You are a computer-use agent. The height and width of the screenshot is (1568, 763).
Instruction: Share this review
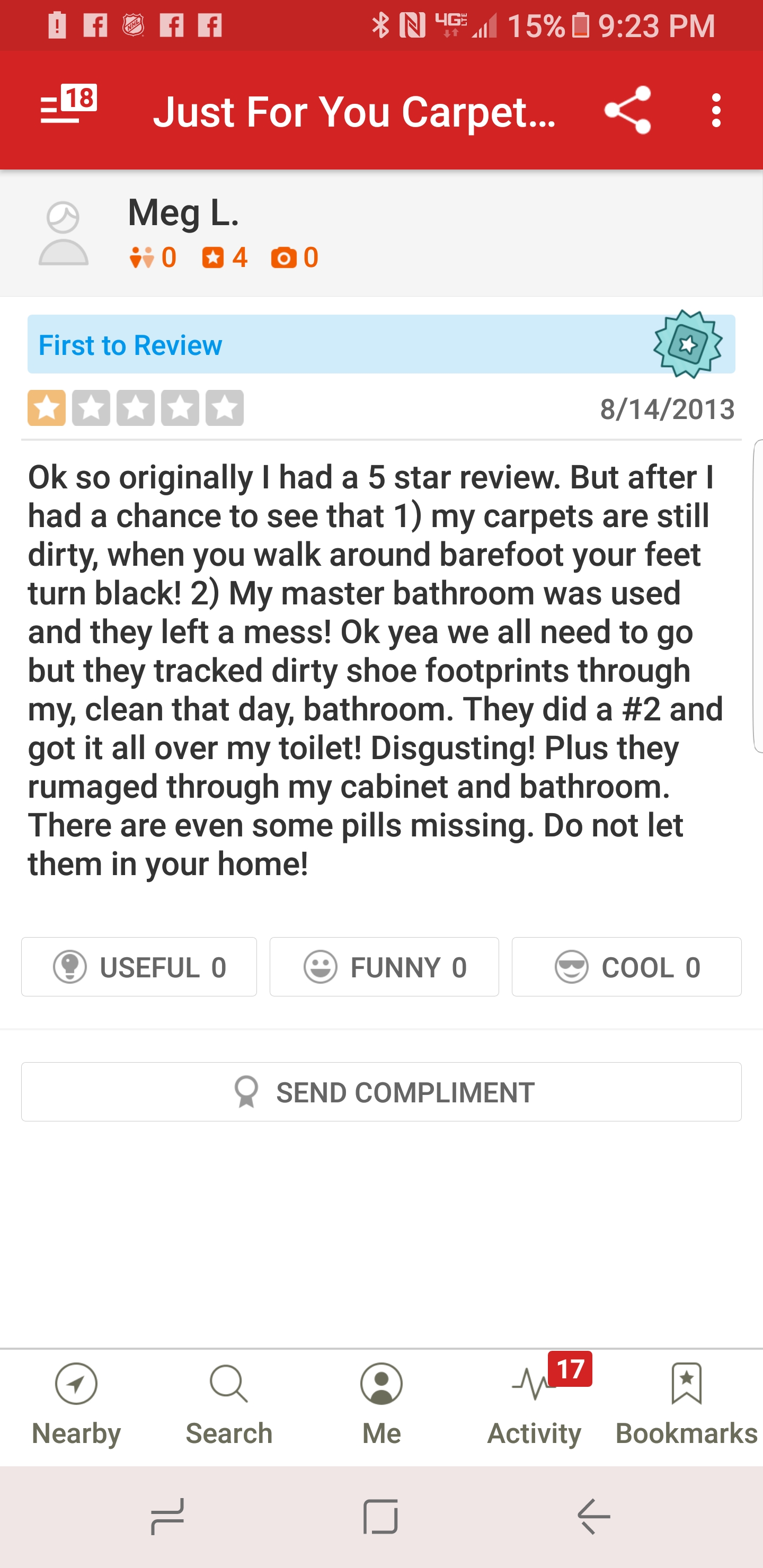(x=627, y=110)
